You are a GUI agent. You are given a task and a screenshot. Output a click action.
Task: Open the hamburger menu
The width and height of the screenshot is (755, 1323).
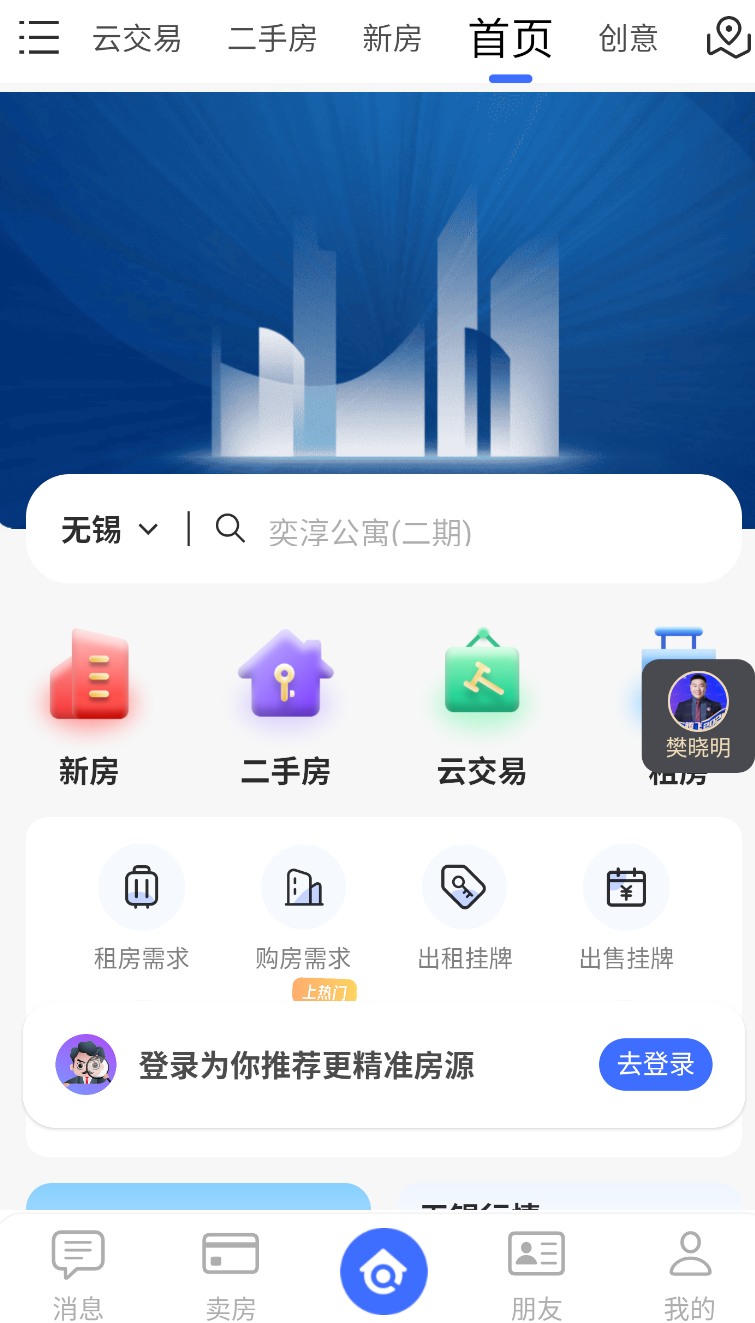tap(38, 38)
